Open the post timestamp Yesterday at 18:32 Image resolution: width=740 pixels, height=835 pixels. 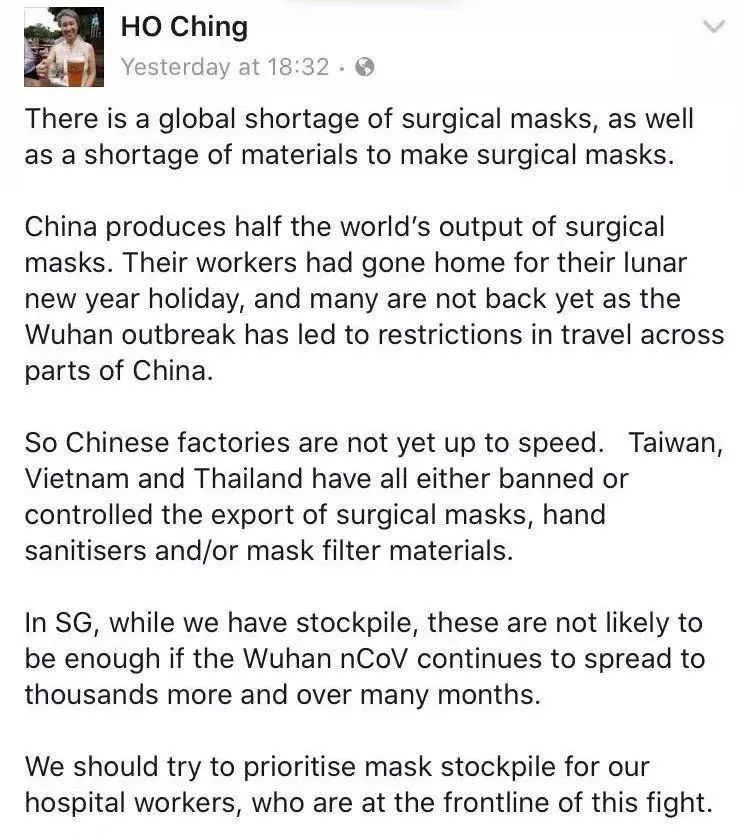225,67
